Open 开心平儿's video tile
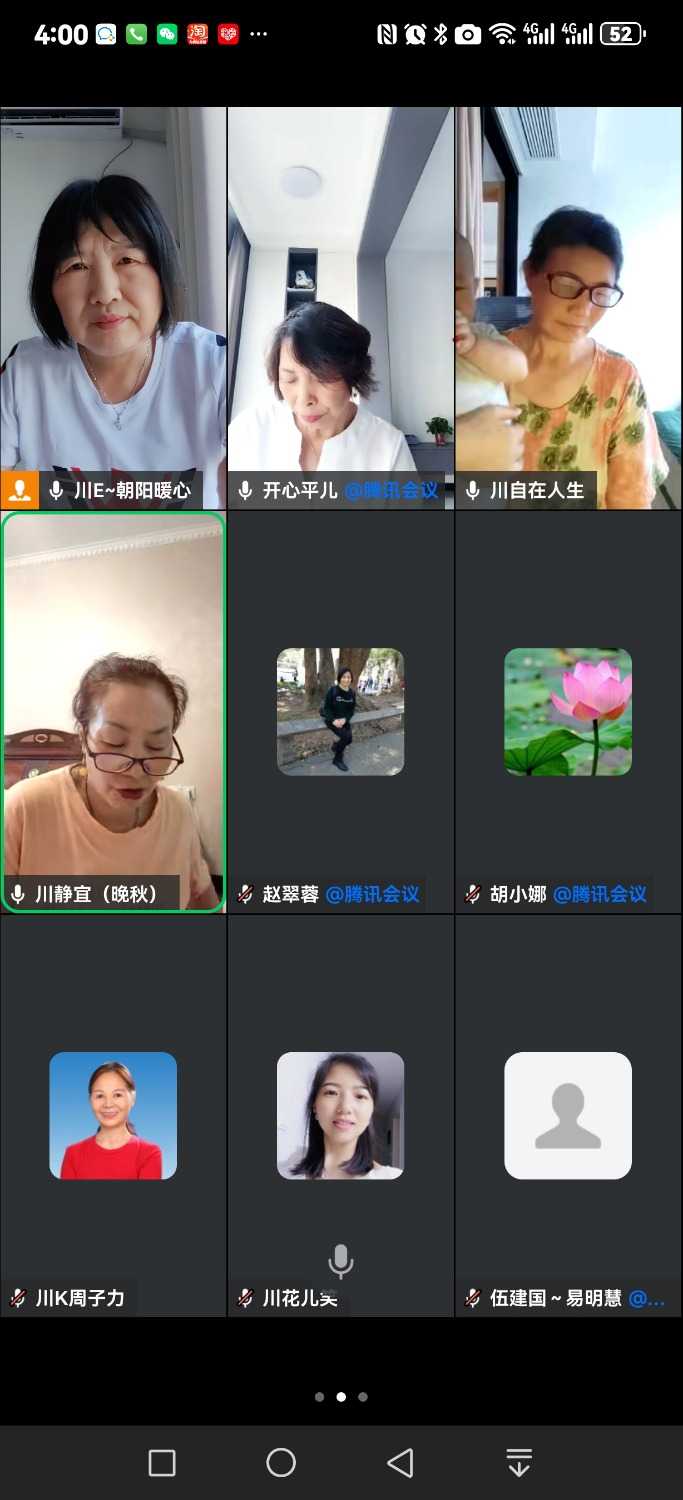The height and width of the screenshot is (1500, 683). (x=341, y=300)
